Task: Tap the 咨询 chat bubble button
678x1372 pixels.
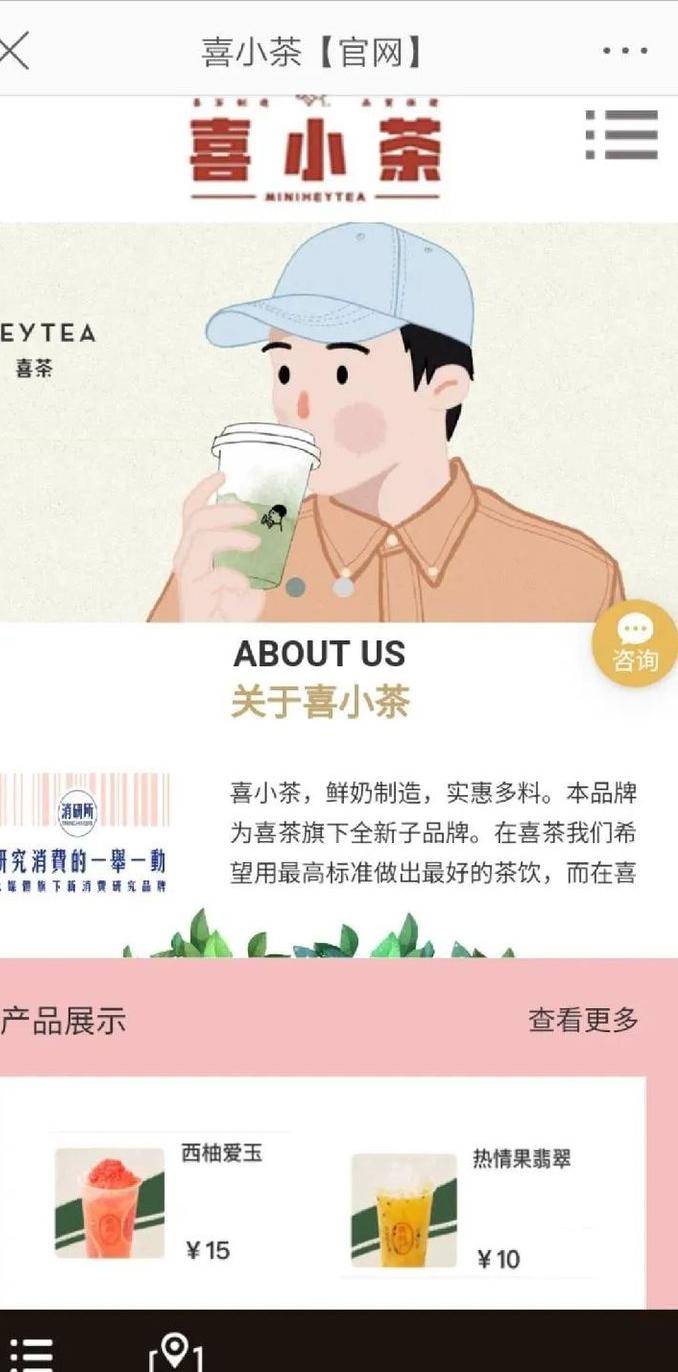Action: [x=635, y=643]
